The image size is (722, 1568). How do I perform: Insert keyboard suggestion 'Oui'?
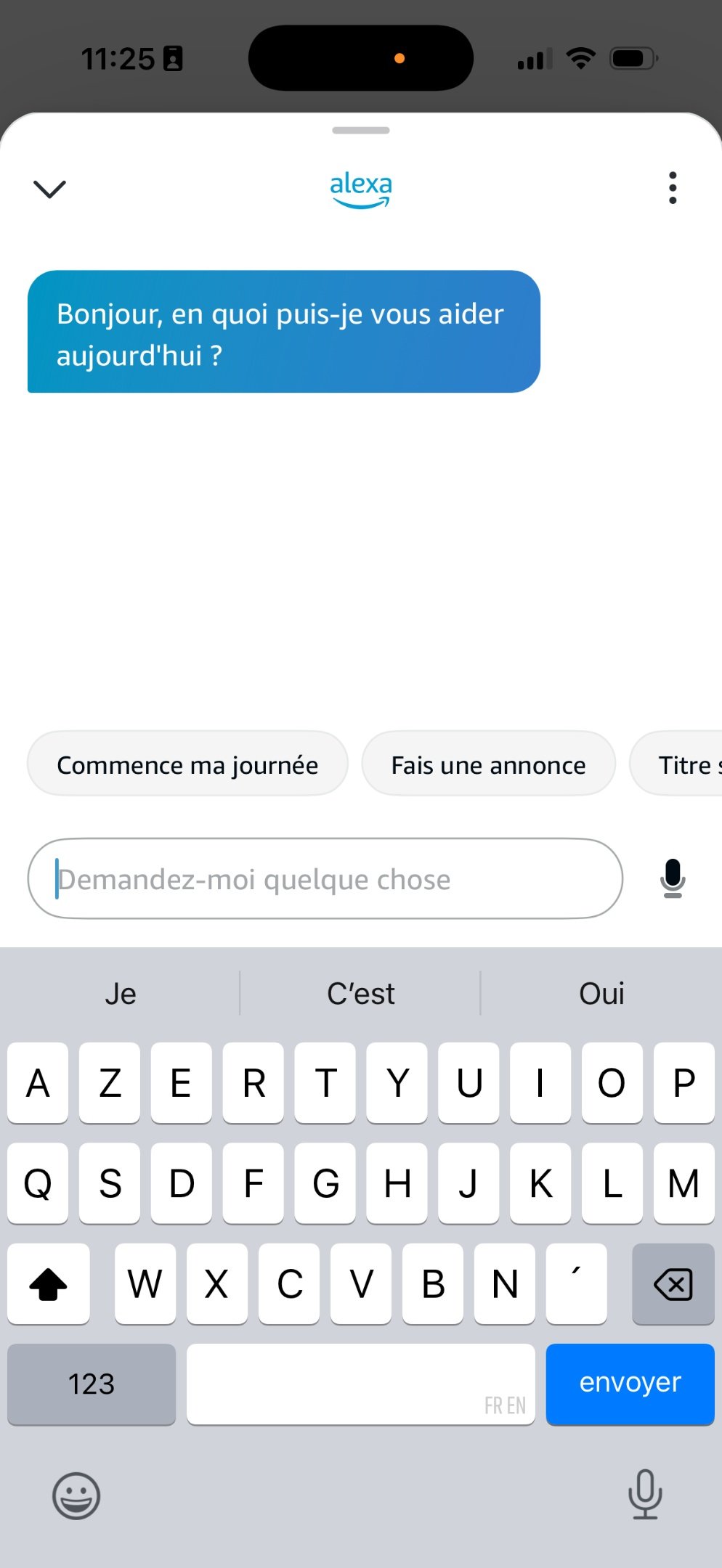pyautogui.click(x=601, y=994)
